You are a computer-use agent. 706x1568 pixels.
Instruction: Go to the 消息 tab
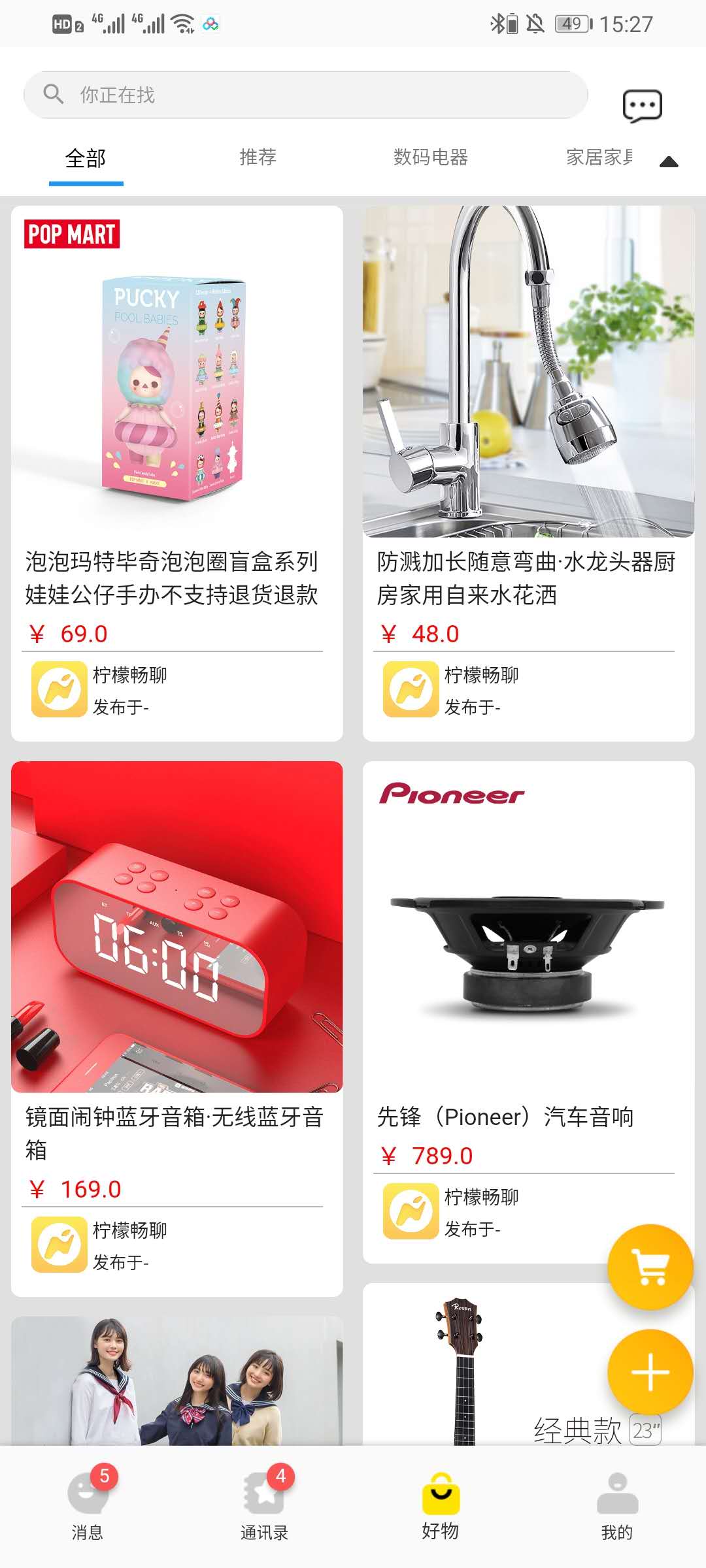88,1503
